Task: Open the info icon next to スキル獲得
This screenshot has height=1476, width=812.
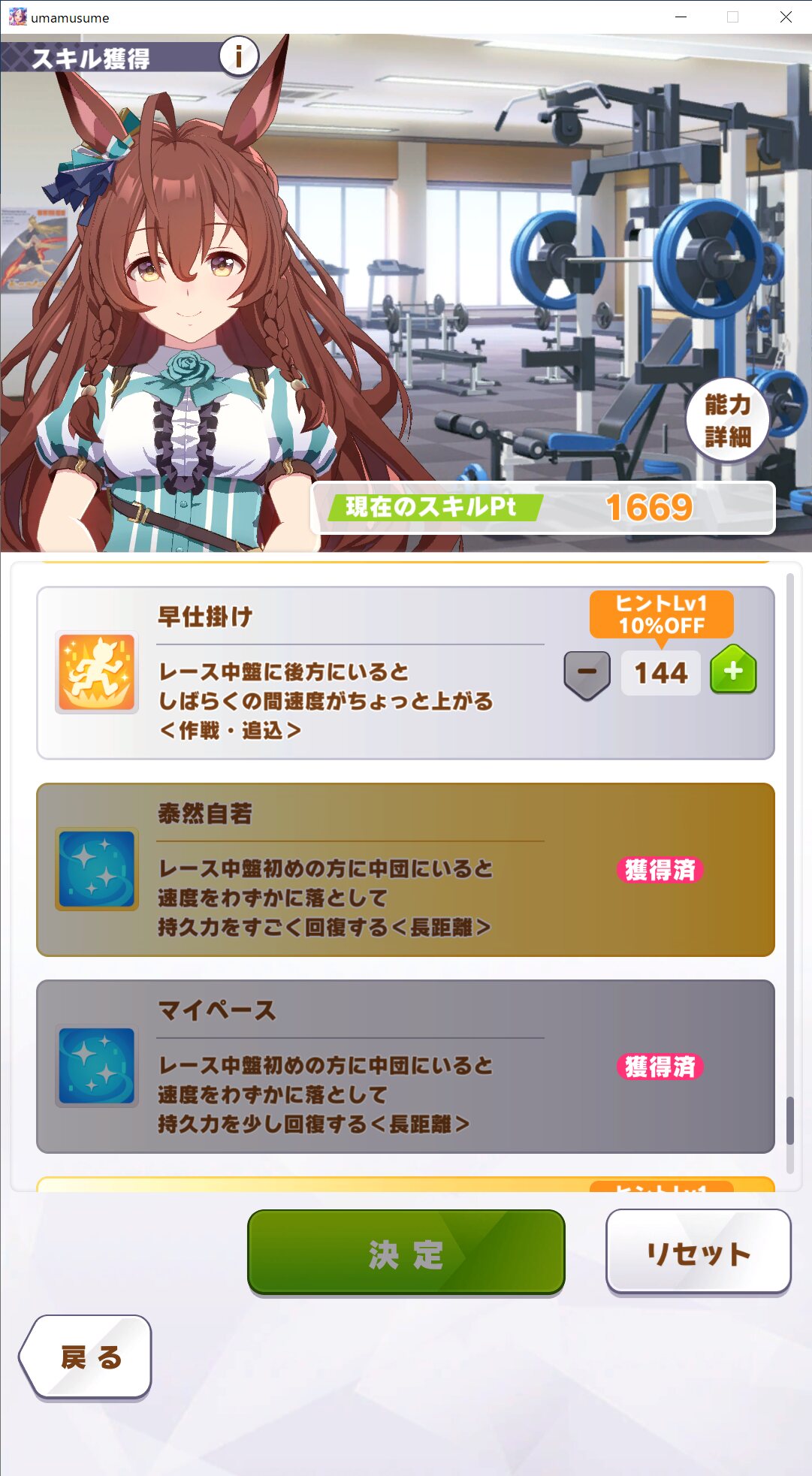Action: click(x=239, y=56)
